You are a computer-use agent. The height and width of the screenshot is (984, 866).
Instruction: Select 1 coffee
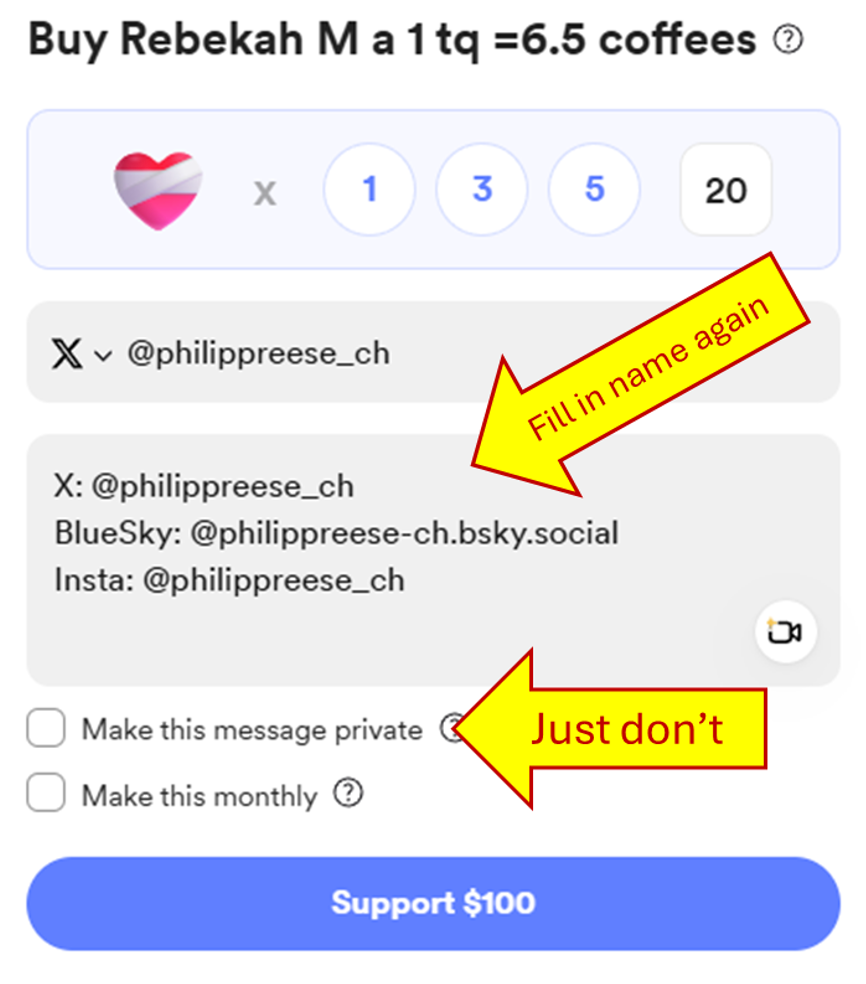point(369,190)
